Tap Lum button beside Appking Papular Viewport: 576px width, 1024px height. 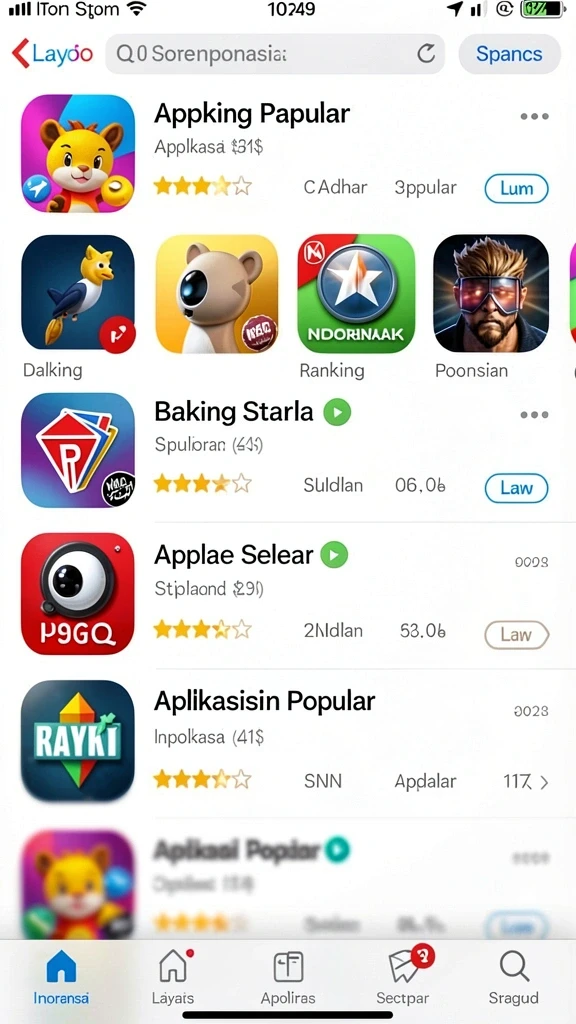517,189
